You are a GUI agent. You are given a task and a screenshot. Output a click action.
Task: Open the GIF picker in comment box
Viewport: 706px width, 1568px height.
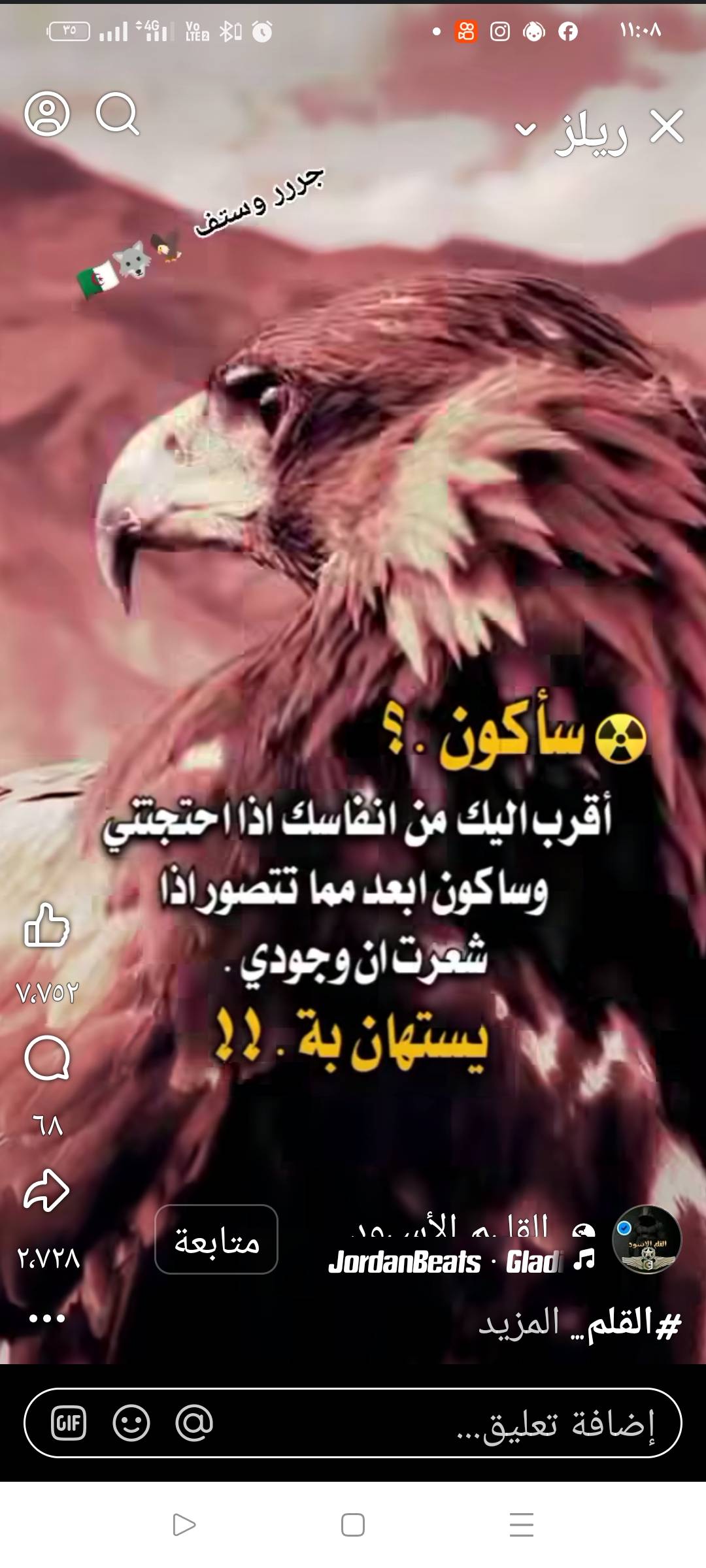[69, 1423]
